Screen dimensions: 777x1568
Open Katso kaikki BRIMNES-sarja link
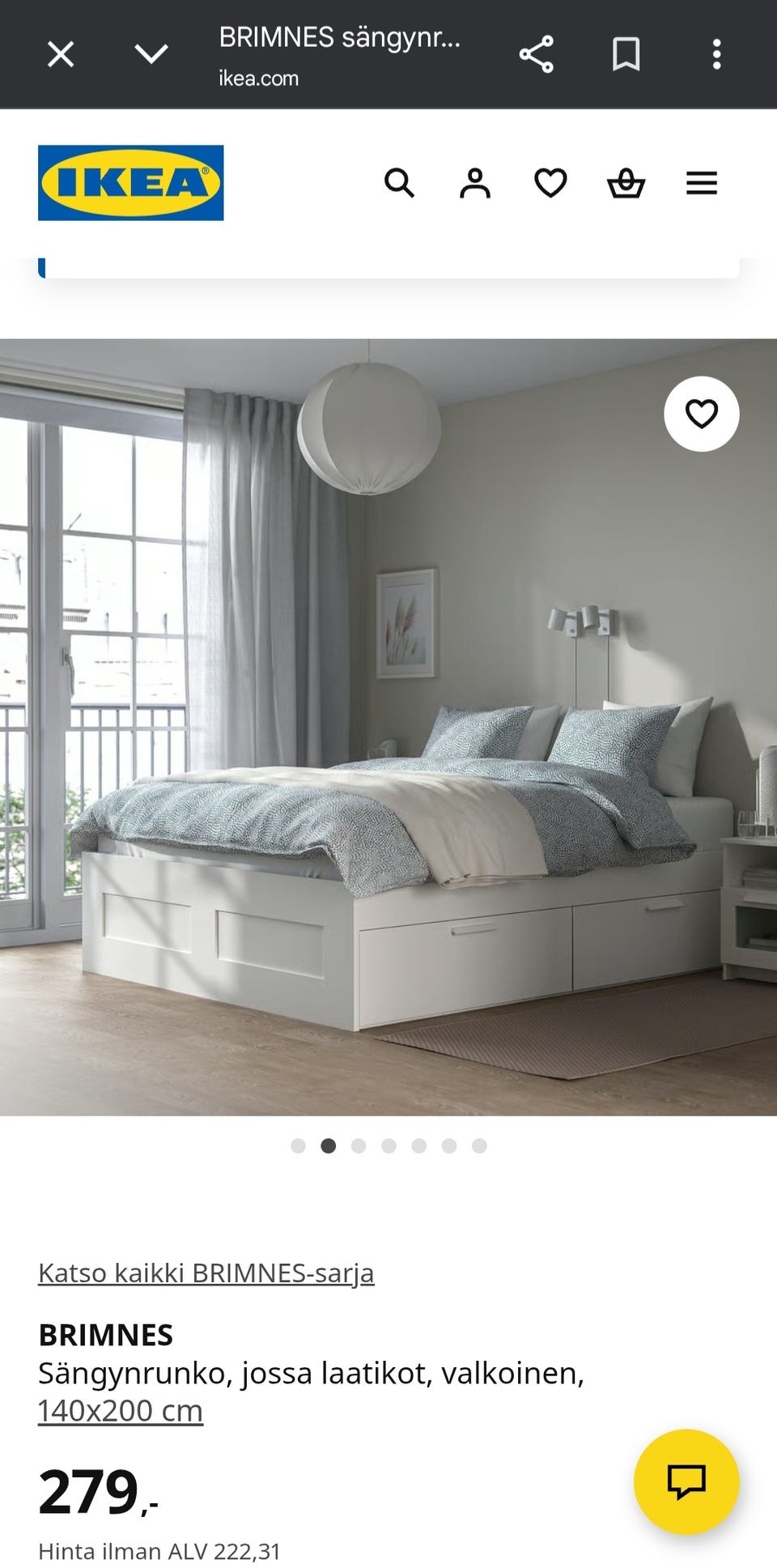pos(206,1273)
